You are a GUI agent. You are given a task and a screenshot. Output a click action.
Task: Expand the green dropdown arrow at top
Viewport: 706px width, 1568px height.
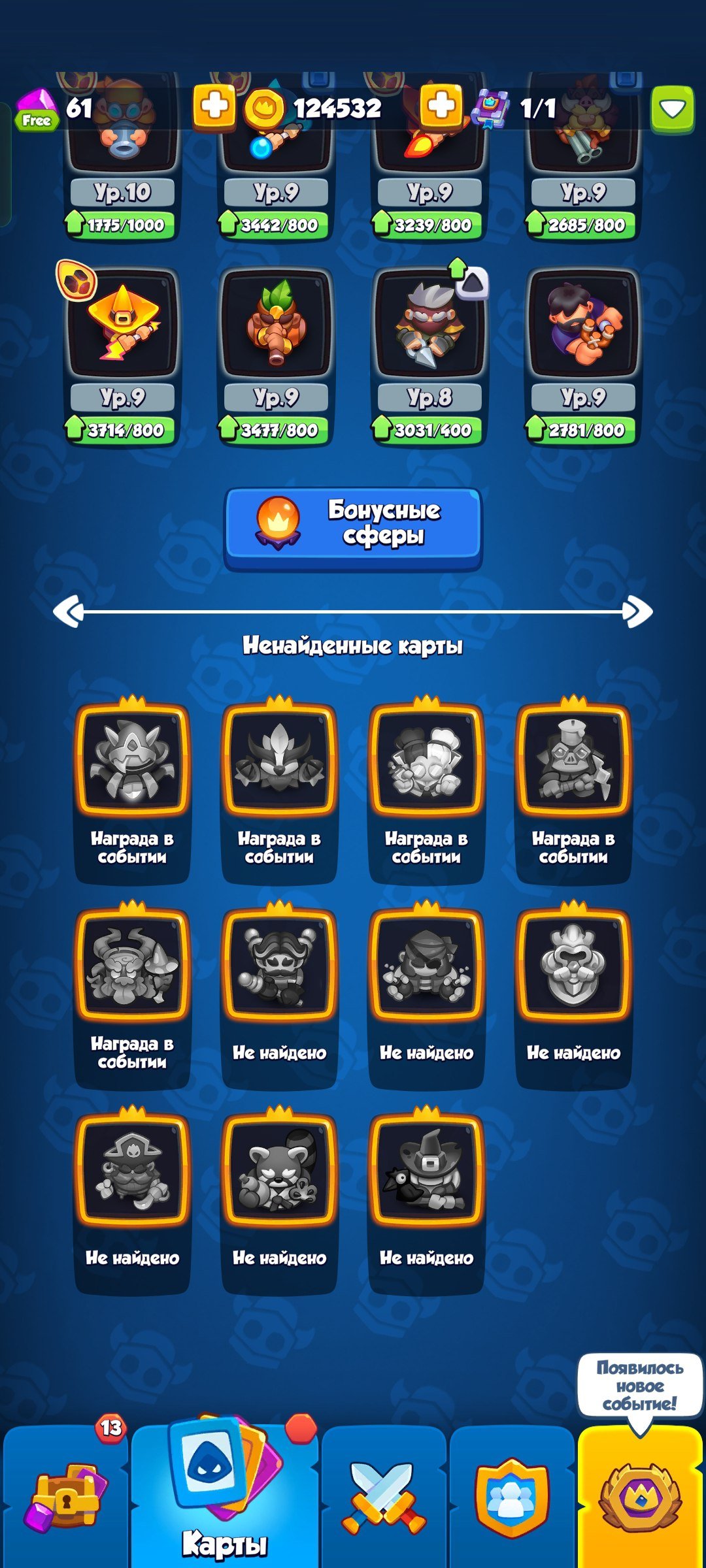(672, 108)
